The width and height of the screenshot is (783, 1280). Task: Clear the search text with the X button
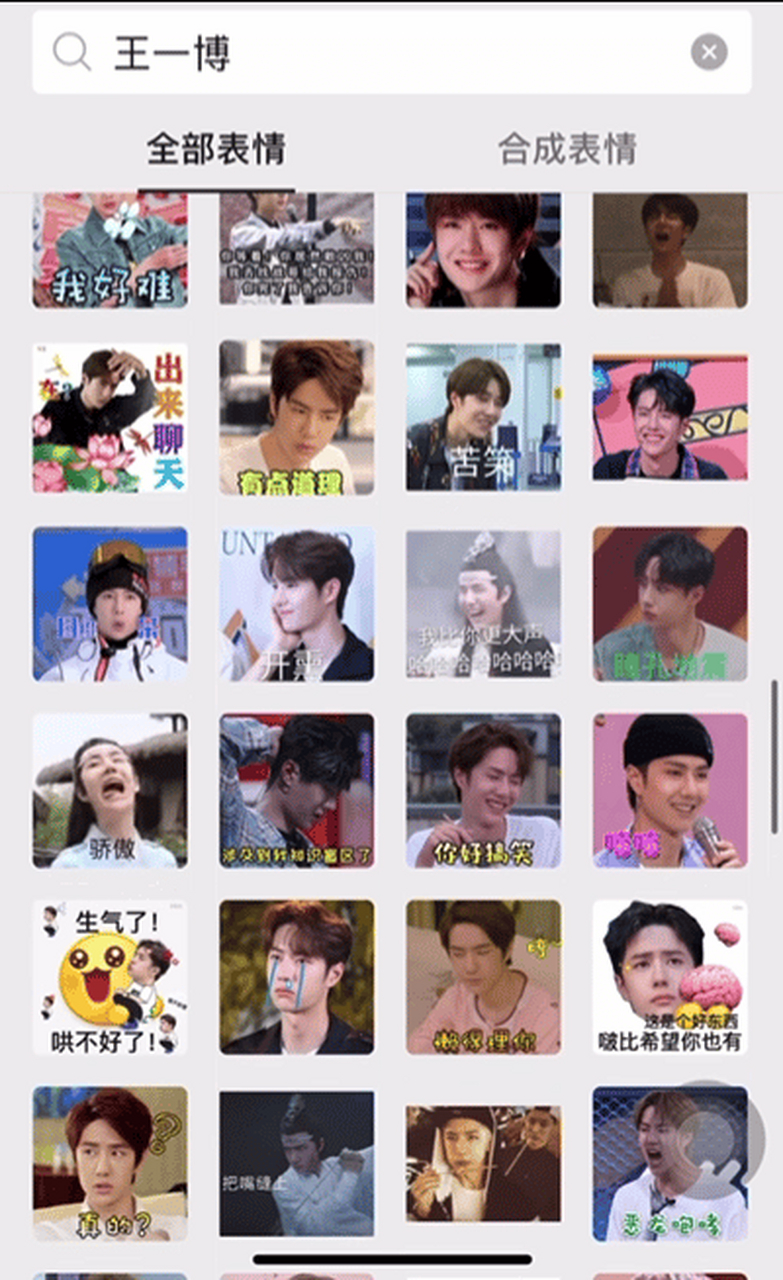[x=708, y=52]
